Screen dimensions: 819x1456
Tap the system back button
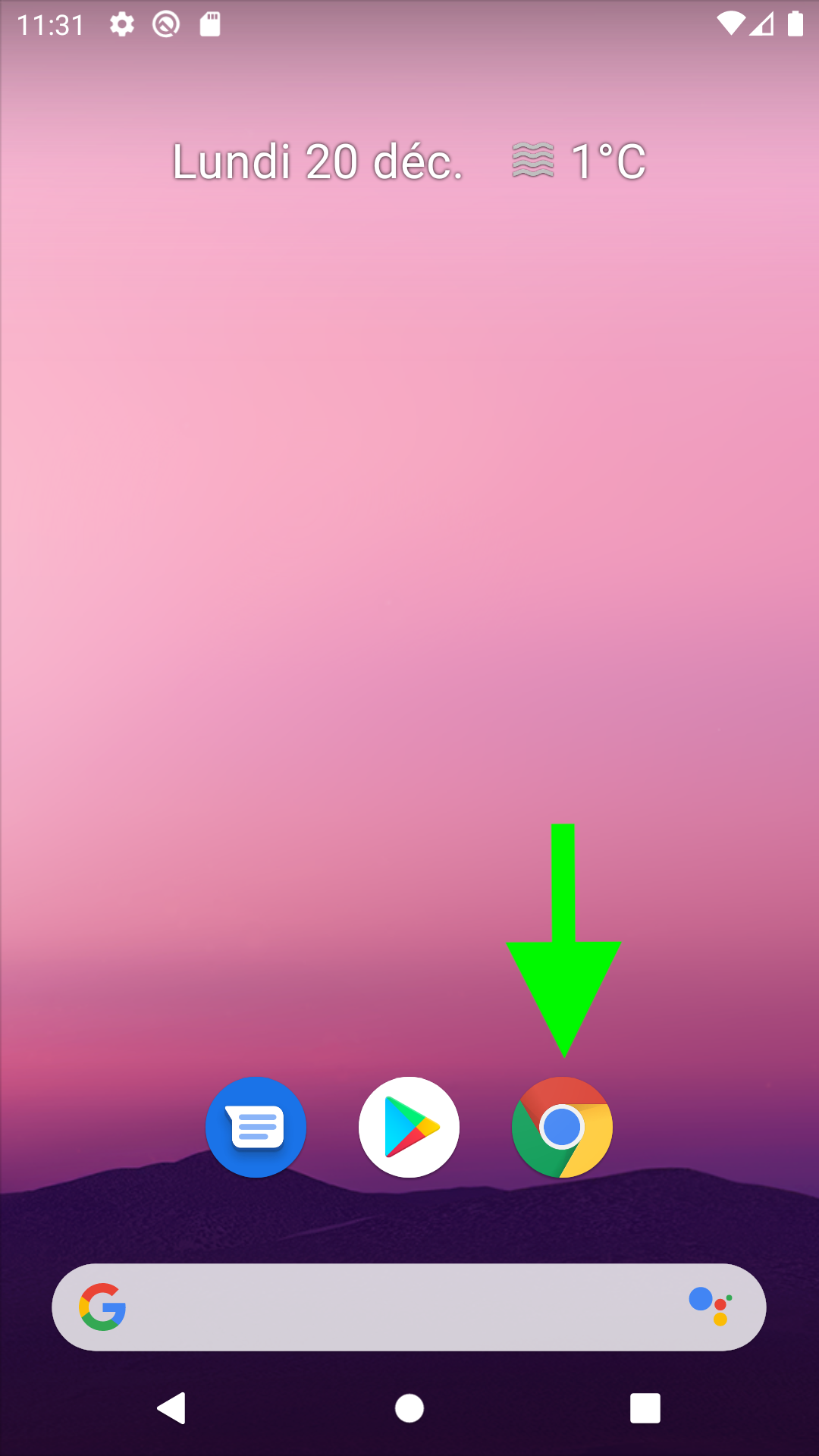(x=171, y=1408)
